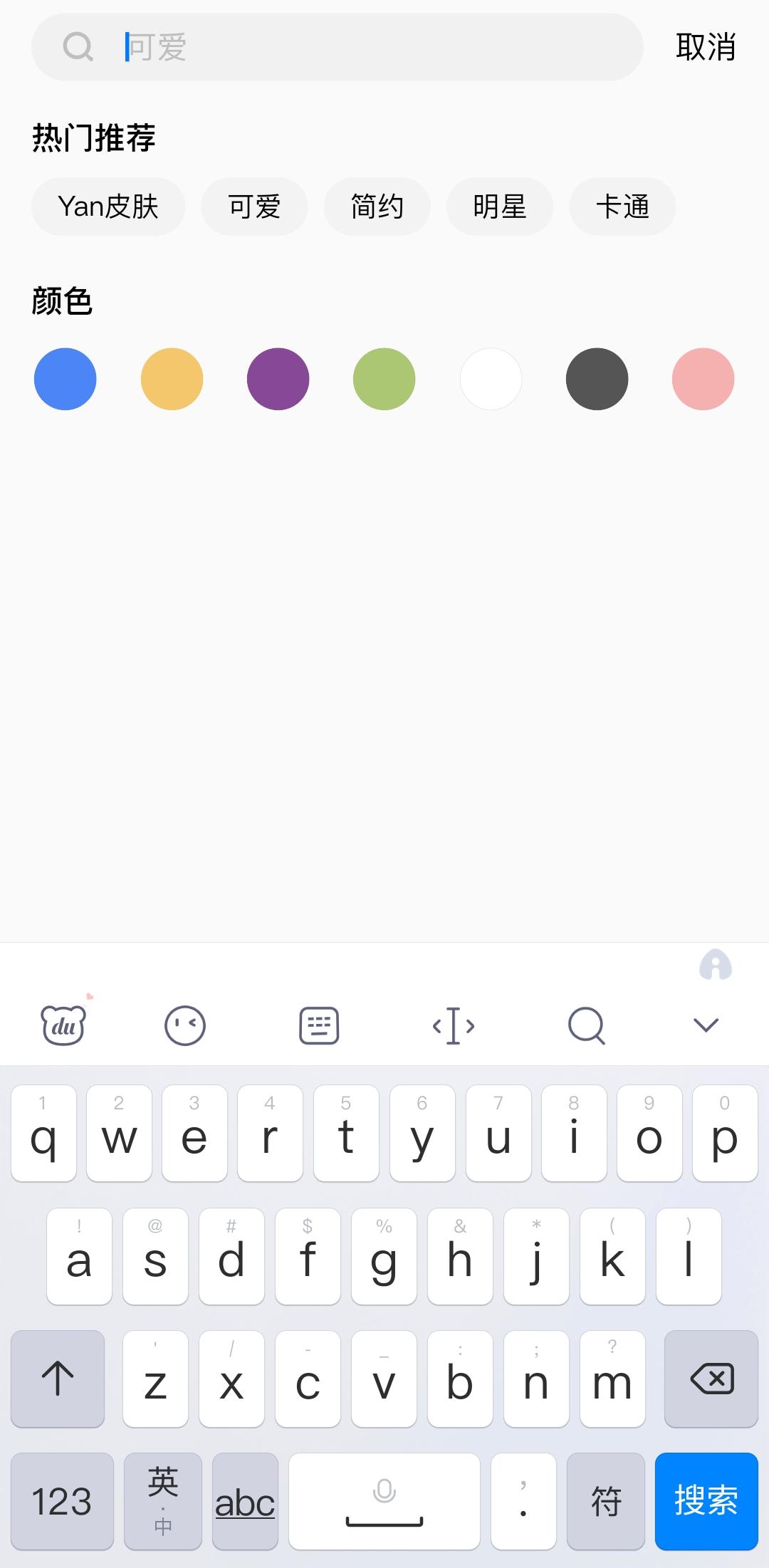Pick the 明星 recommendation chip
The width and height of the screenshot is (769, 1568).
point(499,207)
